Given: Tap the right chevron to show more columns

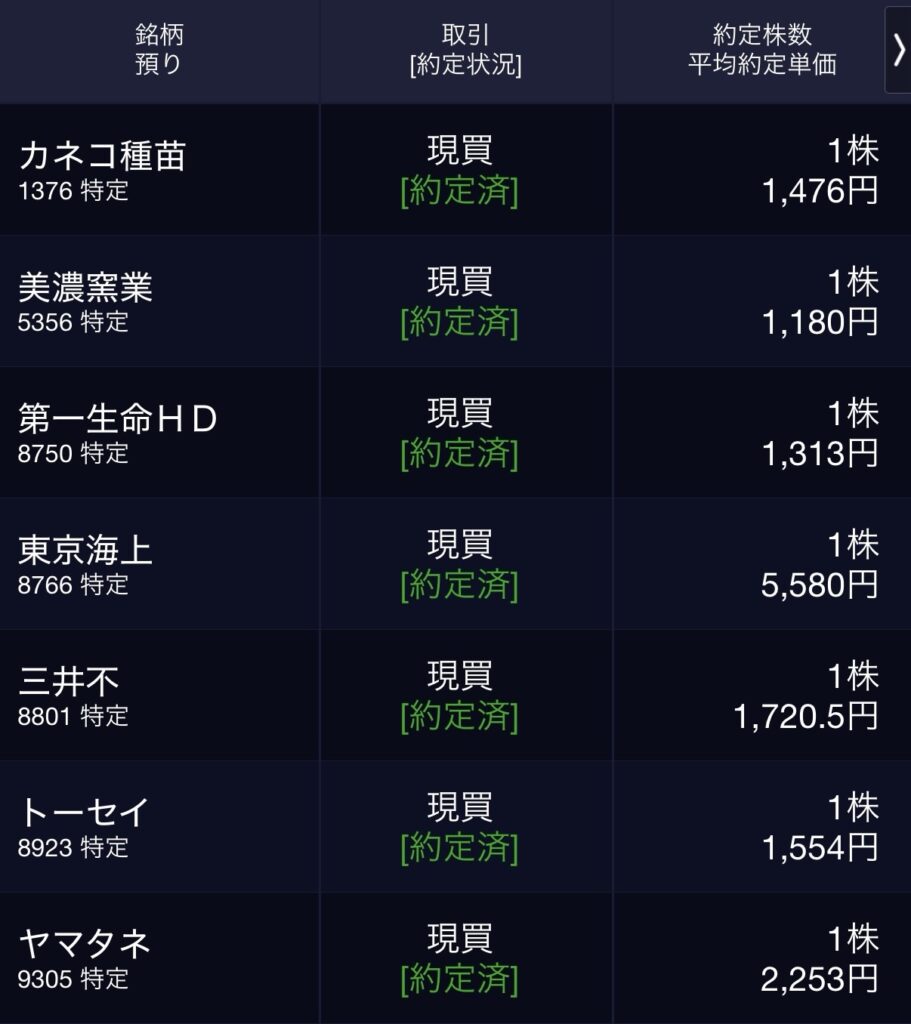Looking at the screenshot, I should 898,50.
